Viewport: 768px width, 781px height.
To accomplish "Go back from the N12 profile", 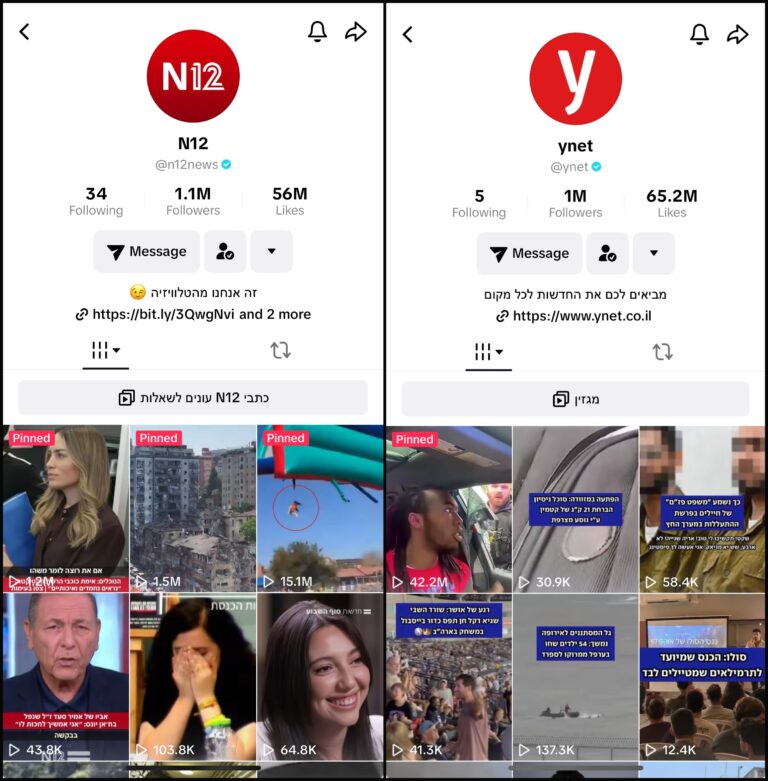I will [x=25, y=32].
